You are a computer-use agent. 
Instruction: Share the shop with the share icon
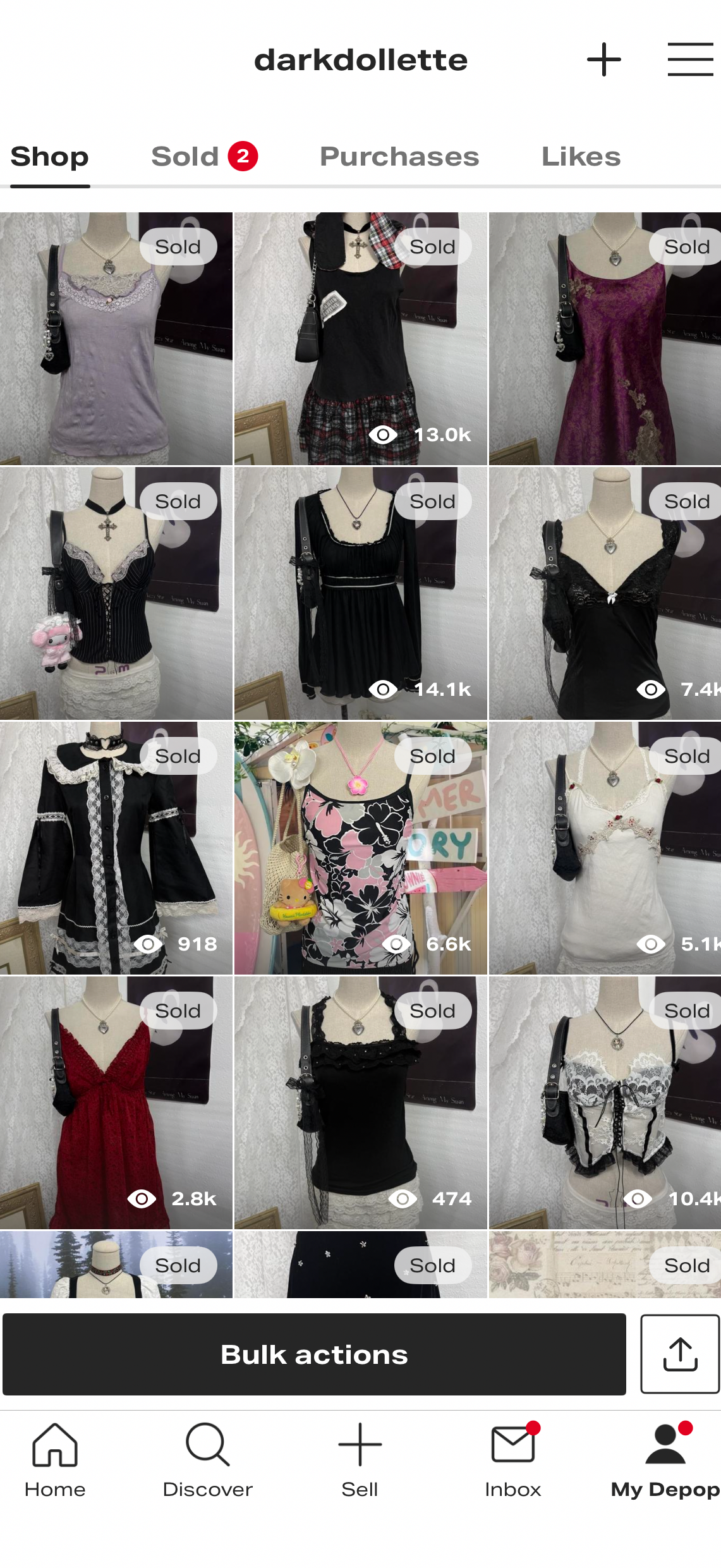coord(680,1354)
